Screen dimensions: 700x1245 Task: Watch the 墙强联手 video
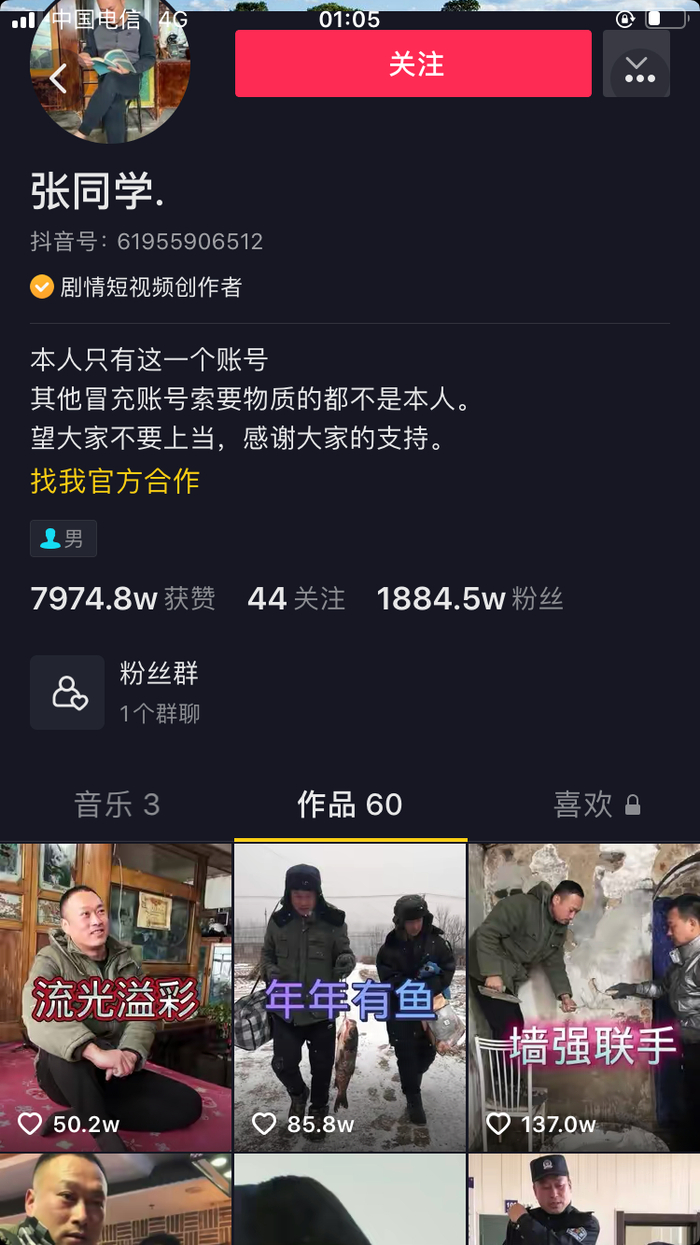(x=584, y=997)
